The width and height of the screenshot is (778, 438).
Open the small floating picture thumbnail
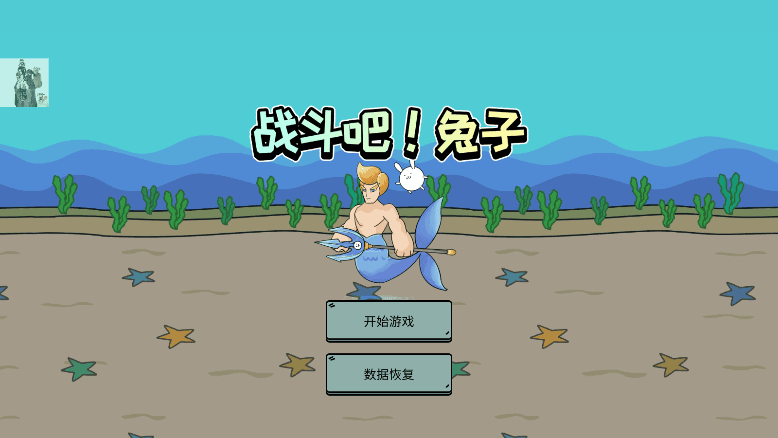click(x=24, y=83)
